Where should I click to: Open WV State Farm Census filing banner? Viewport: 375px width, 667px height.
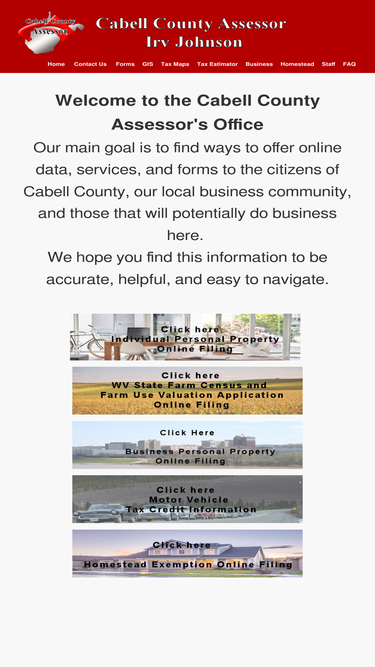point(188,391)
